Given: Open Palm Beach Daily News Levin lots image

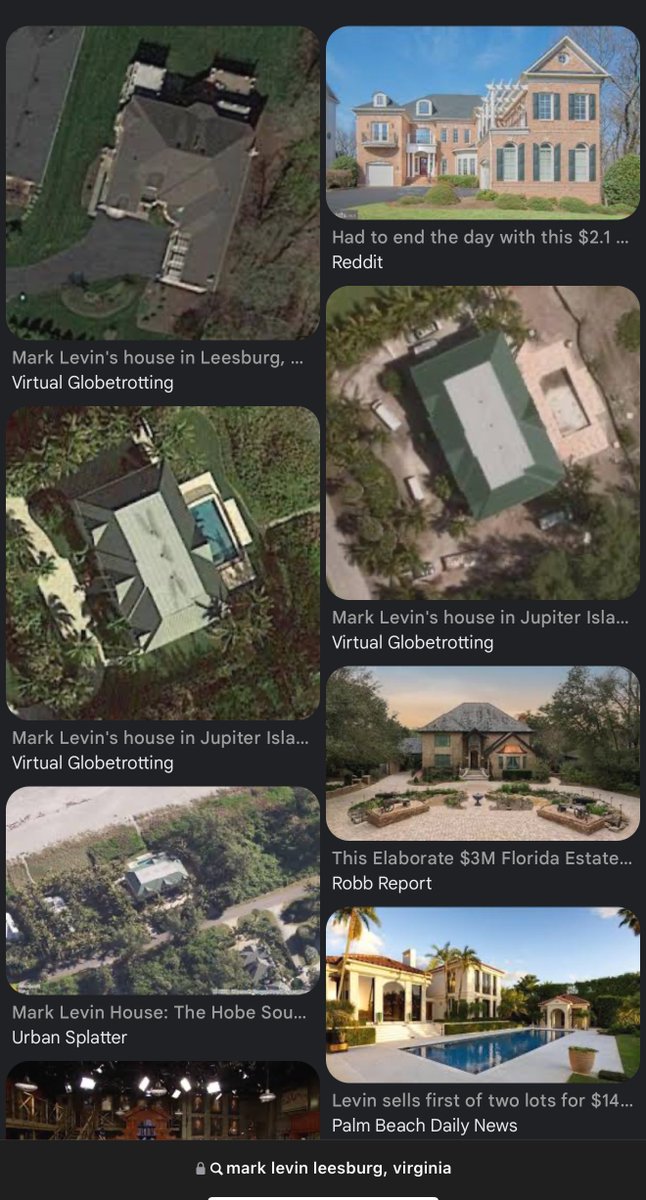Looking at the screenshot, I should click(482, 994).
